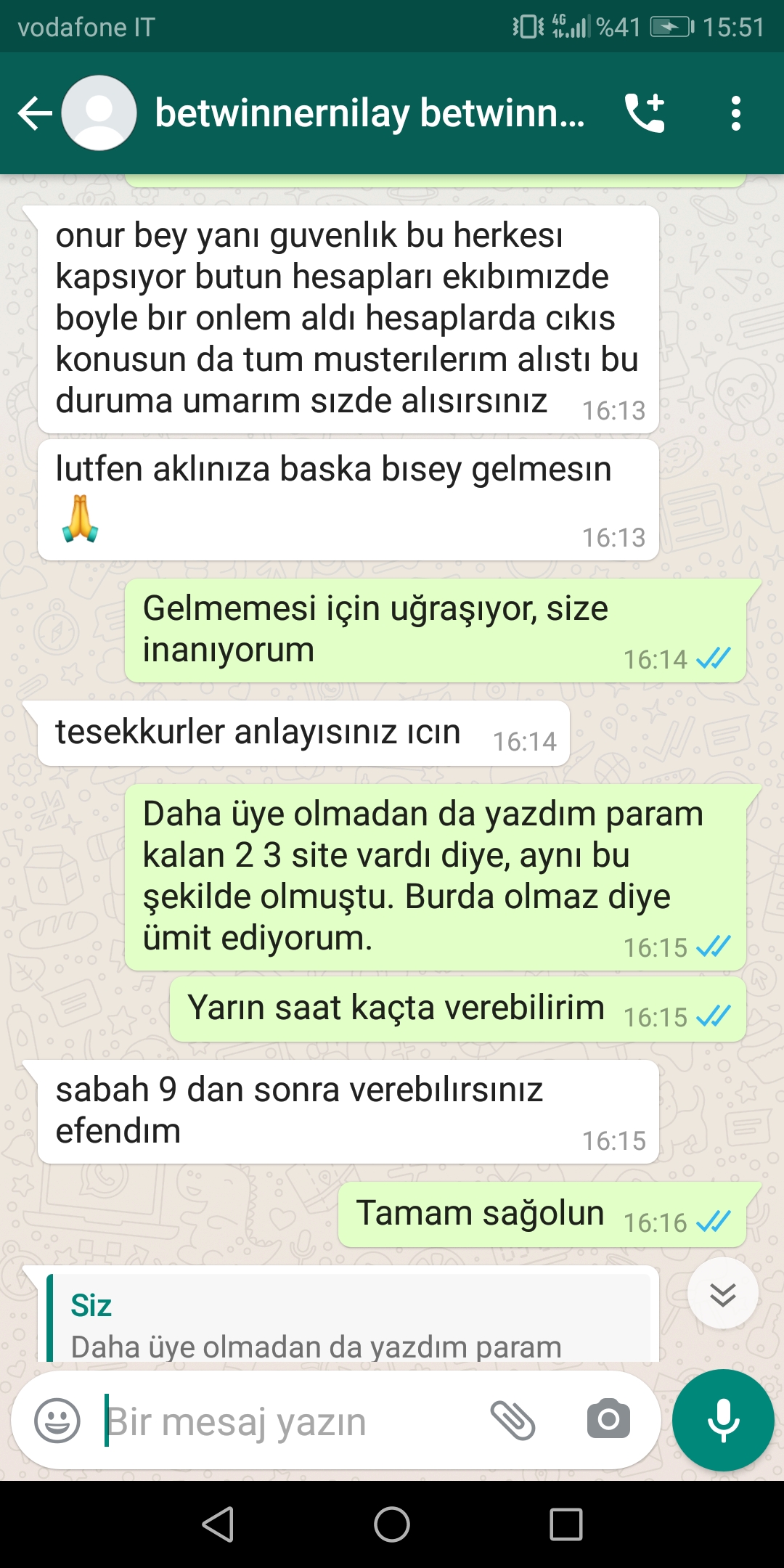Go to the home screen
784x1568 pixels.
click(392, 1524)
